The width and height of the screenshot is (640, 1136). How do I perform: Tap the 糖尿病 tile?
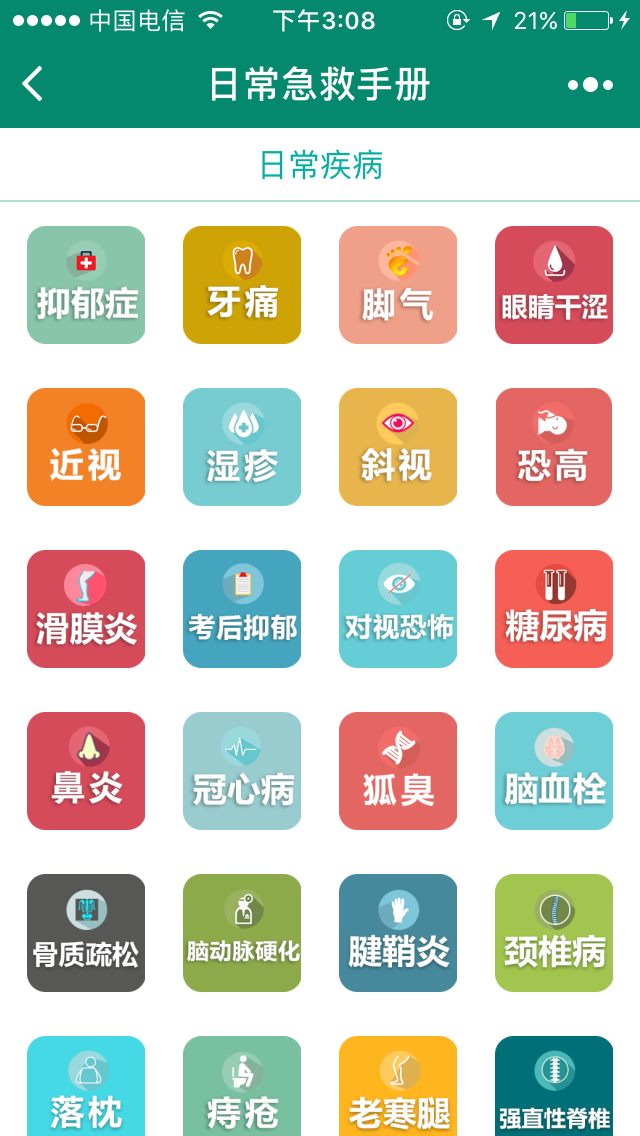pyautogui.click(x=554, y=609)
